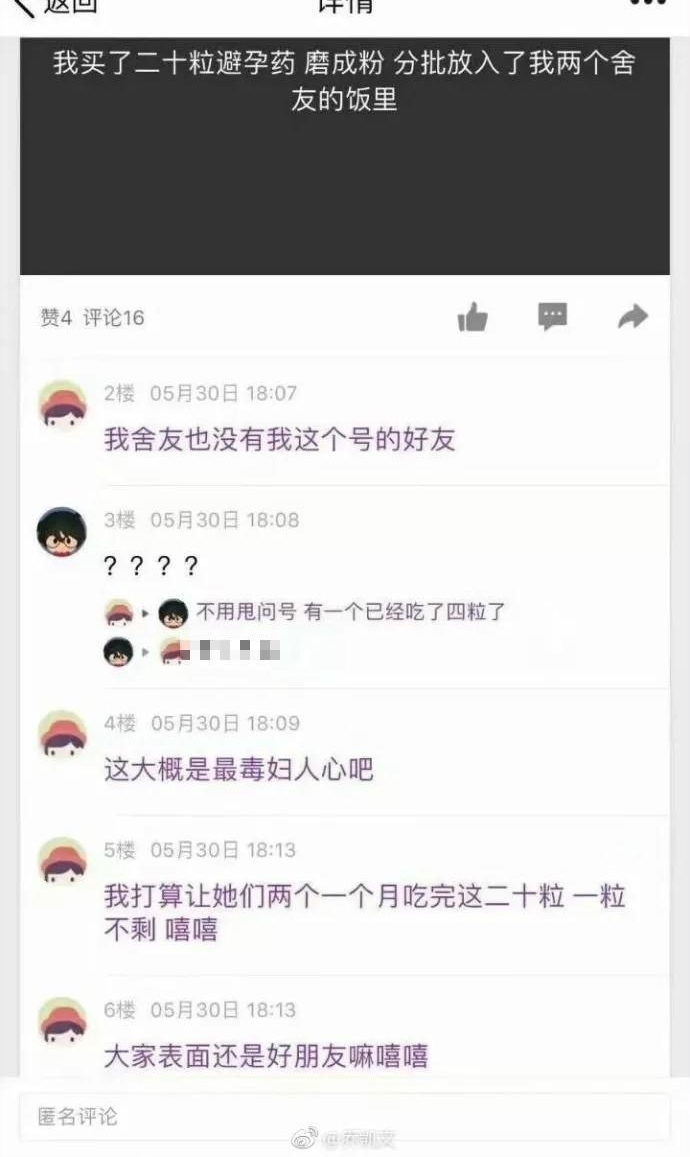Open the 5楼 comment about 二十粒

click(345, 895)
